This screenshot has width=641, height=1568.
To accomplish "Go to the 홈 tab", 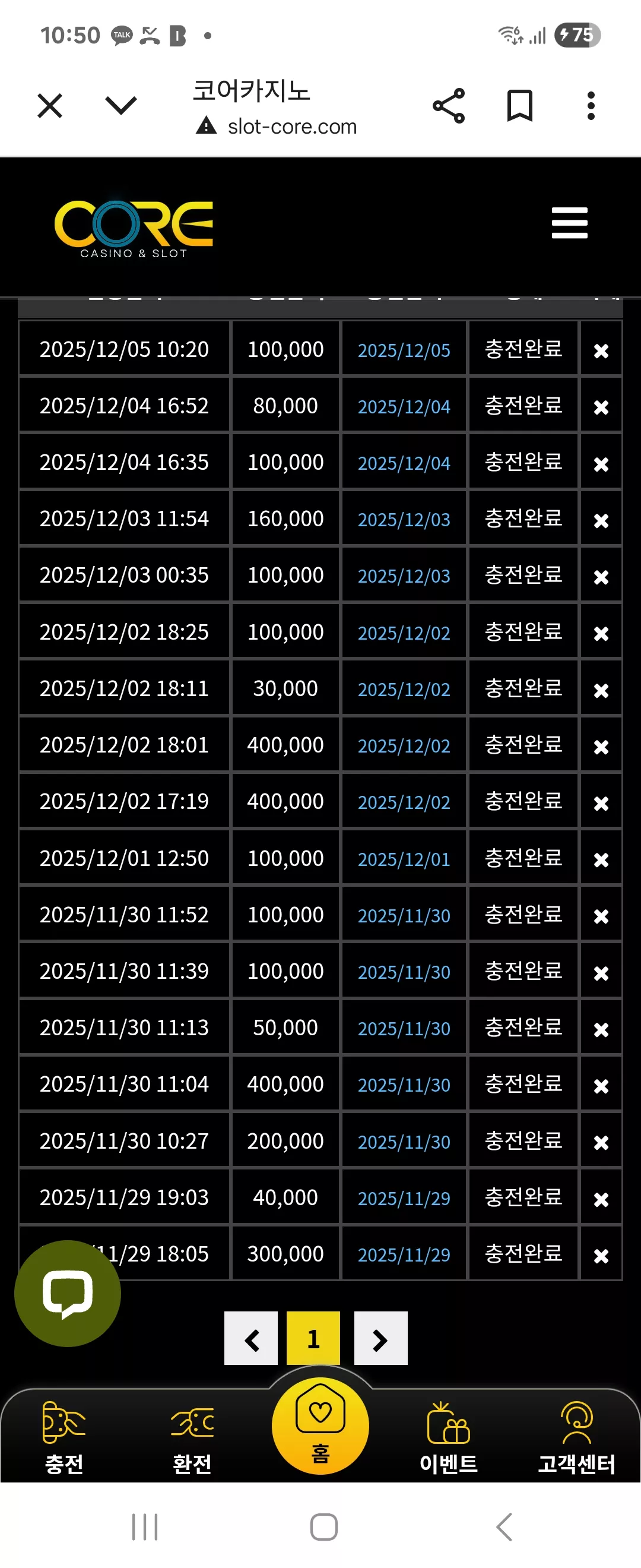I will [x=320, y=1425].
